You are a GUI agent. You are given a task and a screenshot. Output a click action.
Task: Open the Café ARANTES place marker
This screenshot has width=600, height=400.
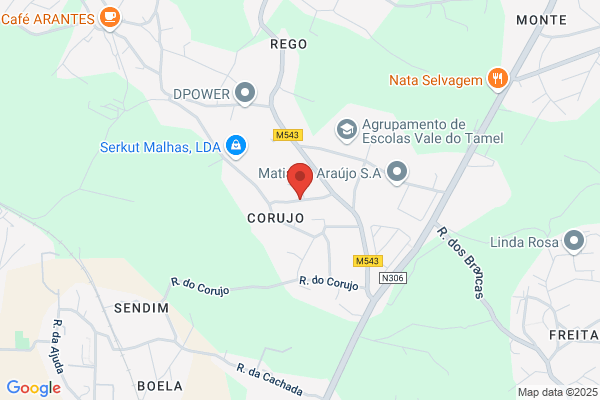110,18
